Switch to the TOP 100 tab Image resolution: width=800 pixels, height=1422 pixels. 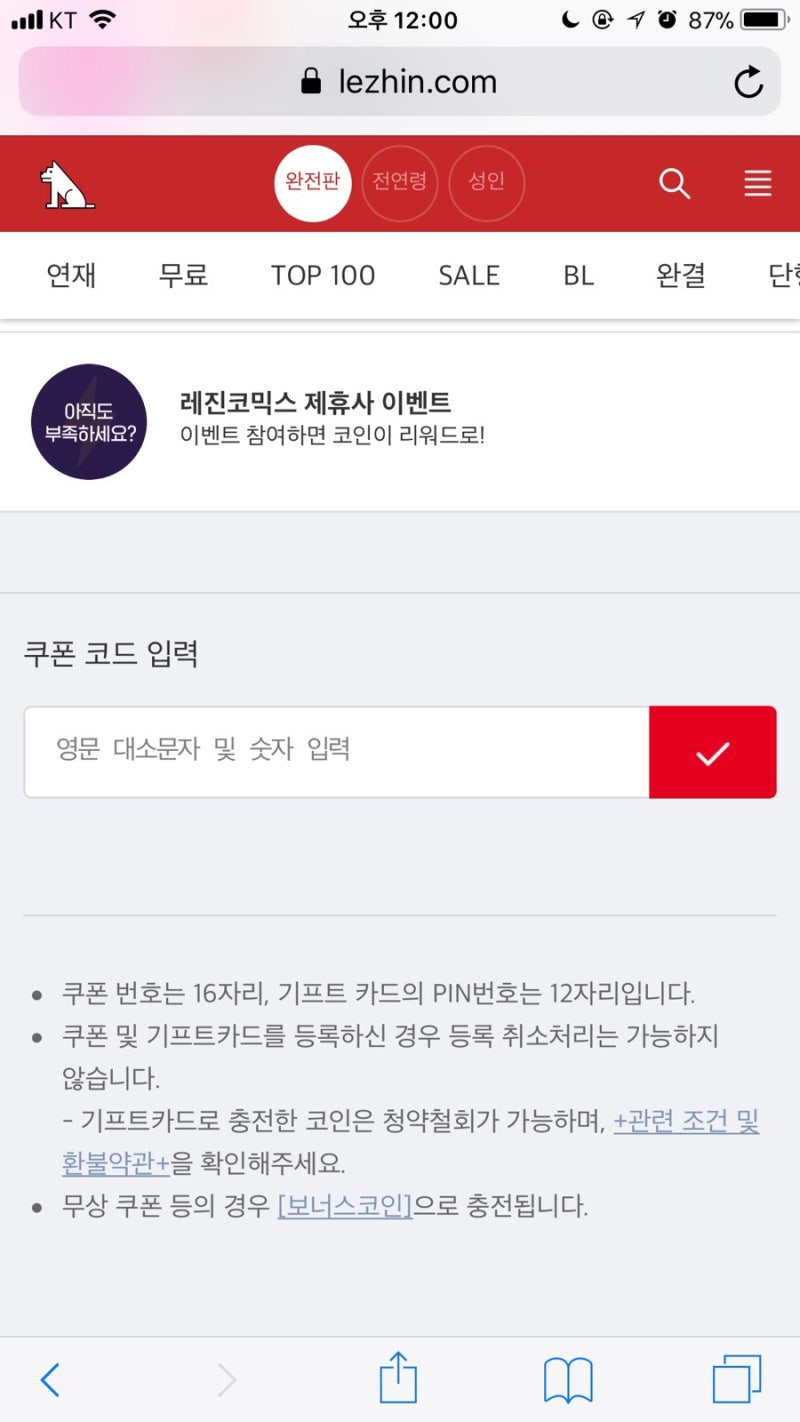[322, 275]
